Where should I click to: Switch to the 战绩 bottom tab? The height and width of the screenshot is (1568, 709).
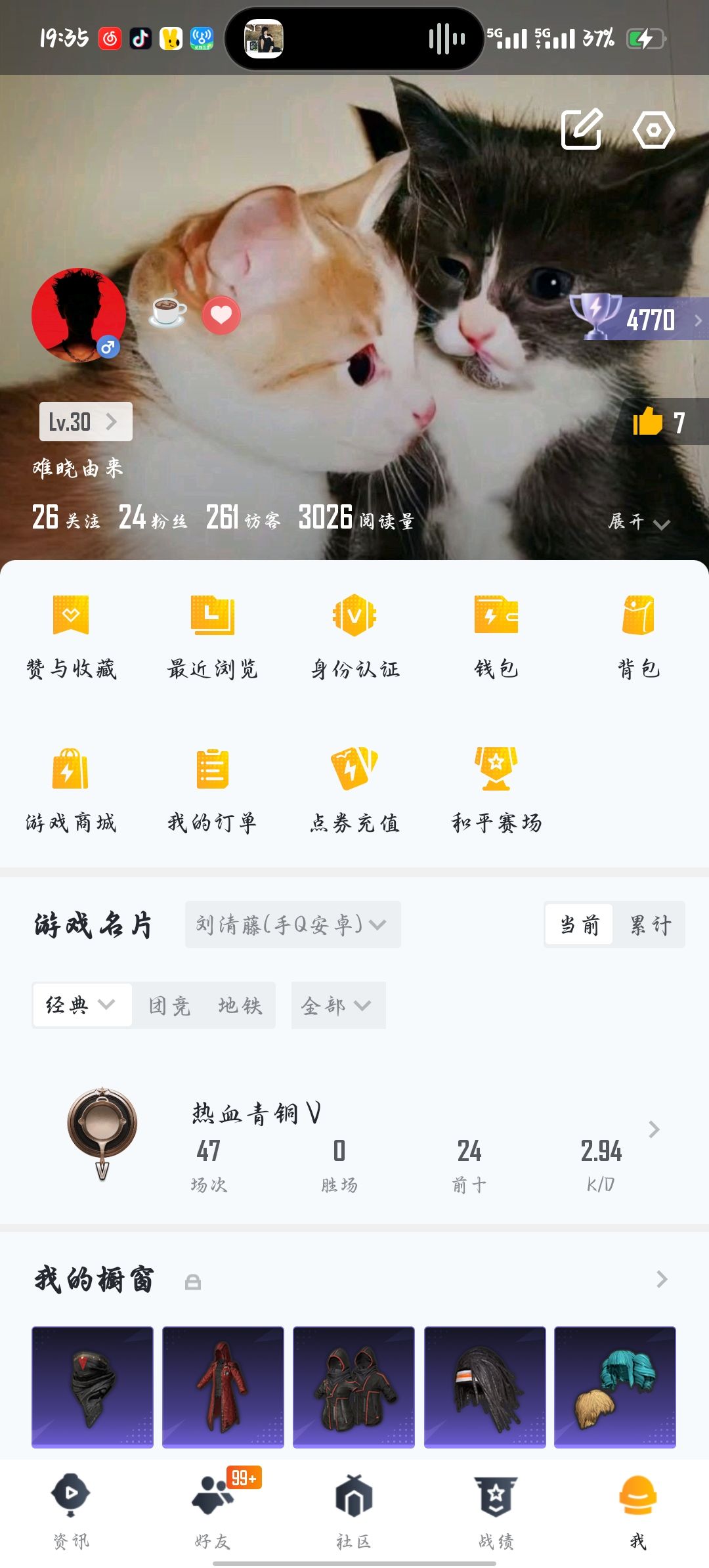[496, 1510]
